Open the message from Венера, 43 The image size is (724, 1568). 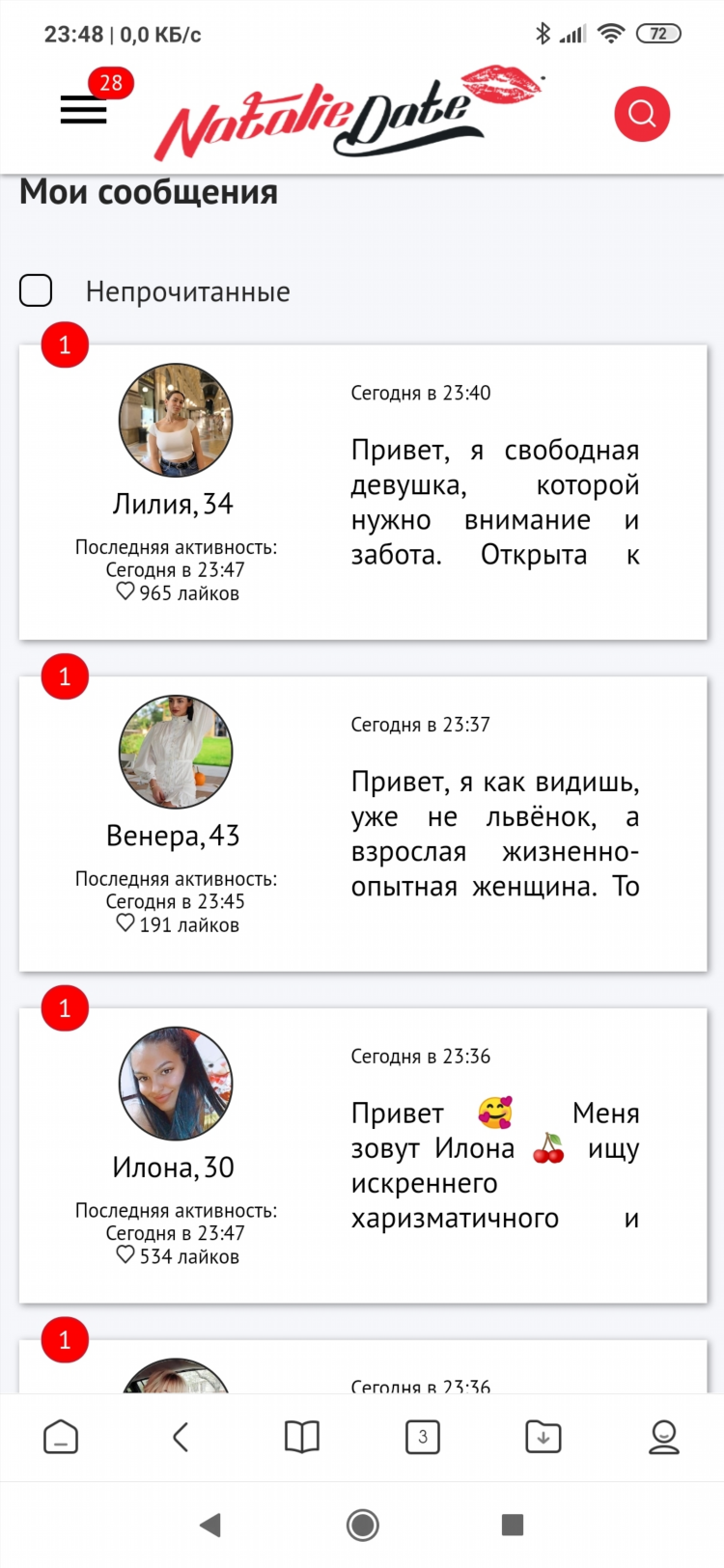point(363,824)
